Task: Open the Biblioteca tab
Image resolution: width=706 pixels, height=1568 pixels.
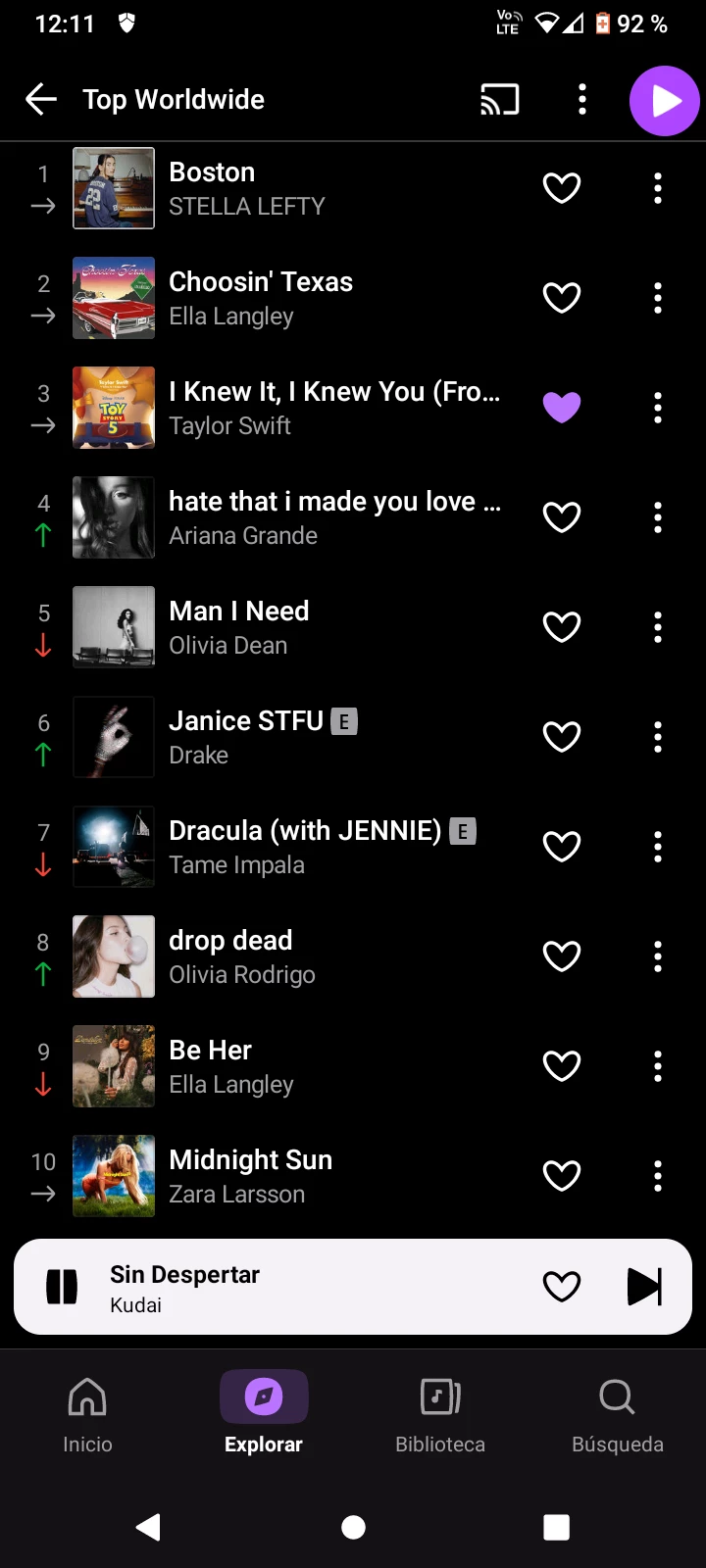Action: pos(440,1414)
